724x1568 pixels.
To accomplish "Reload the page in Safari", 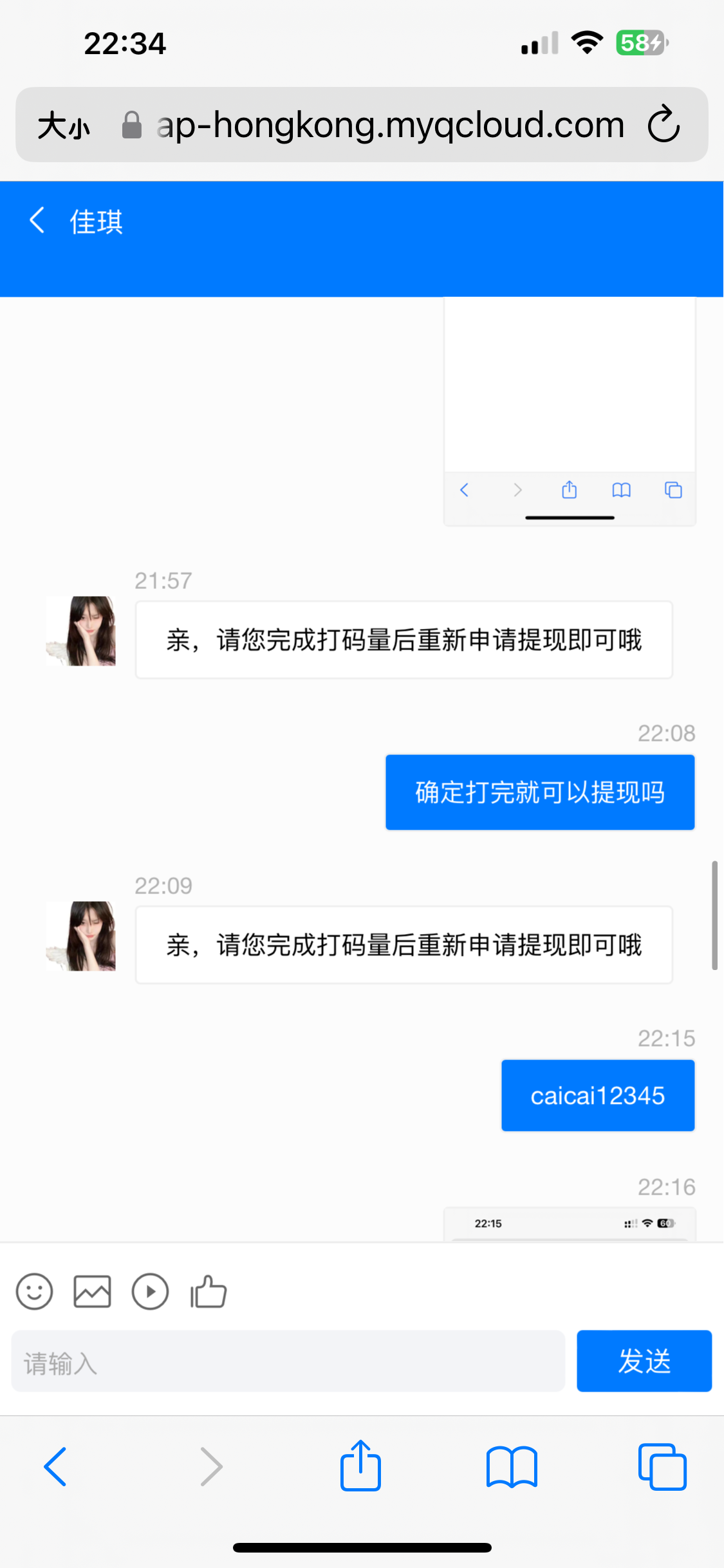I will point(664,124).
